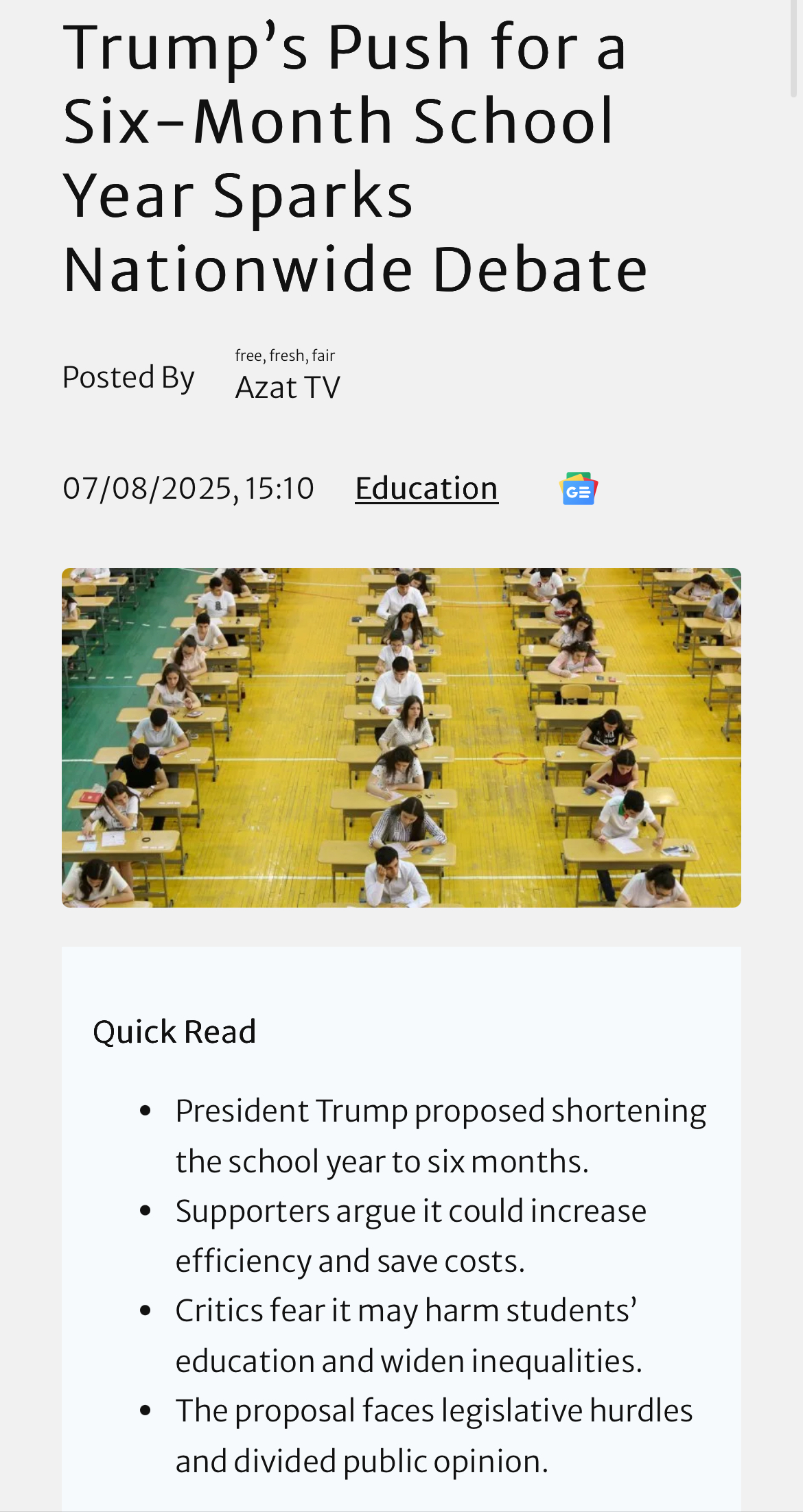
Task: Open the Azat TV author page
Action: [288, 387]
